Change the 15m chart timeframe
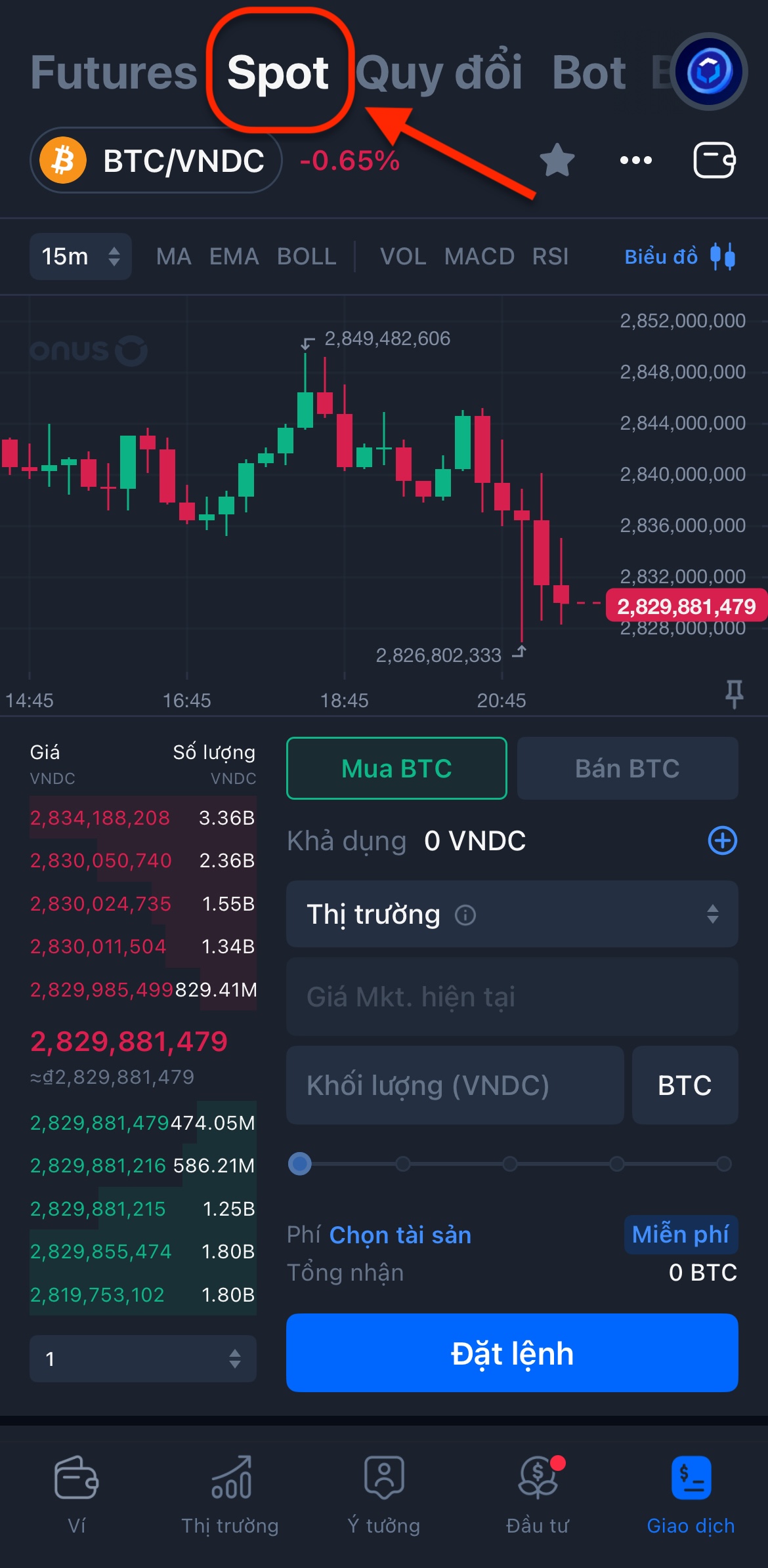This screenshot has height=1568, width=768. [80, 257]
